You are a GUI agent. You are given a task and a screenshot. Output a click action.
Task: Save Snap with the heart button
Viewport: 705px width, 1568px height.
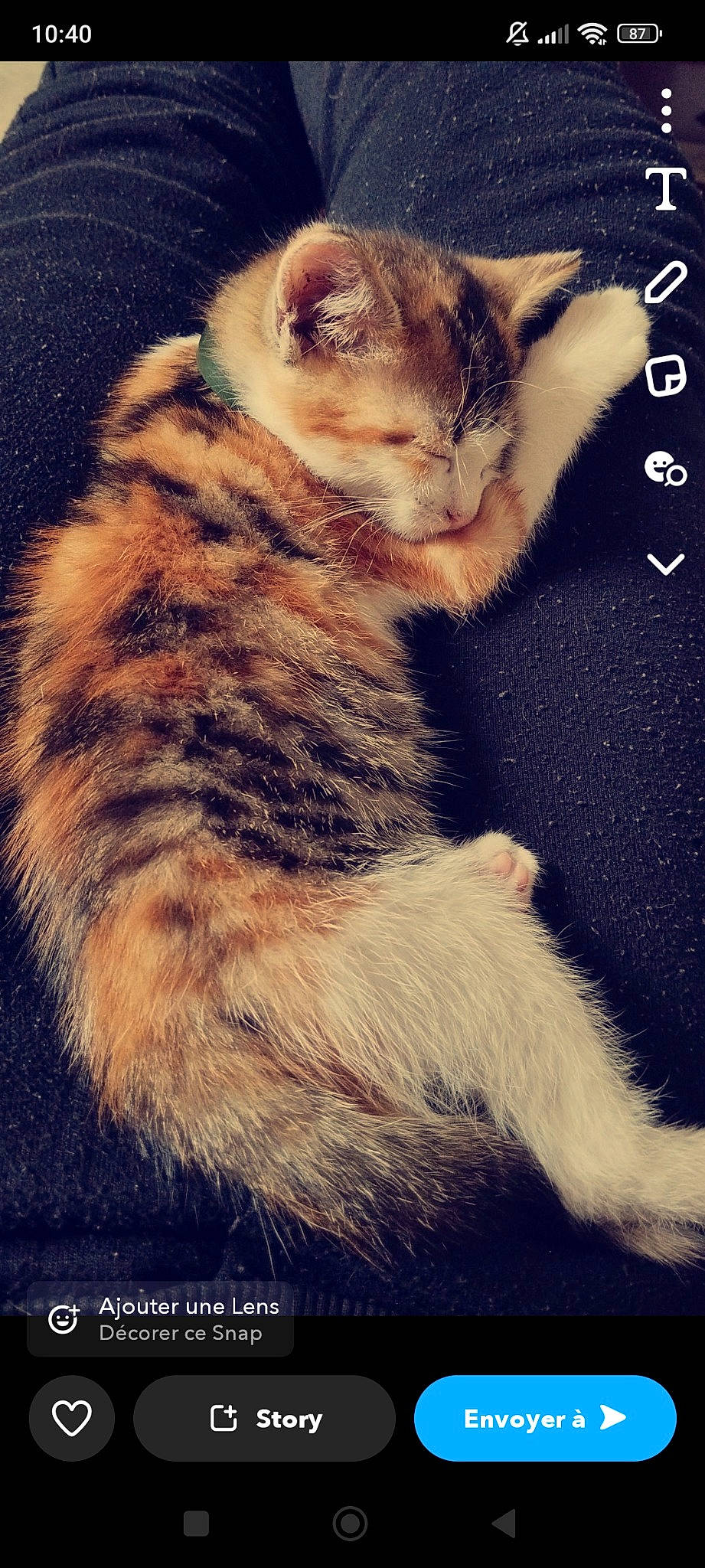pyautogui.click(x=72, y=1418)
